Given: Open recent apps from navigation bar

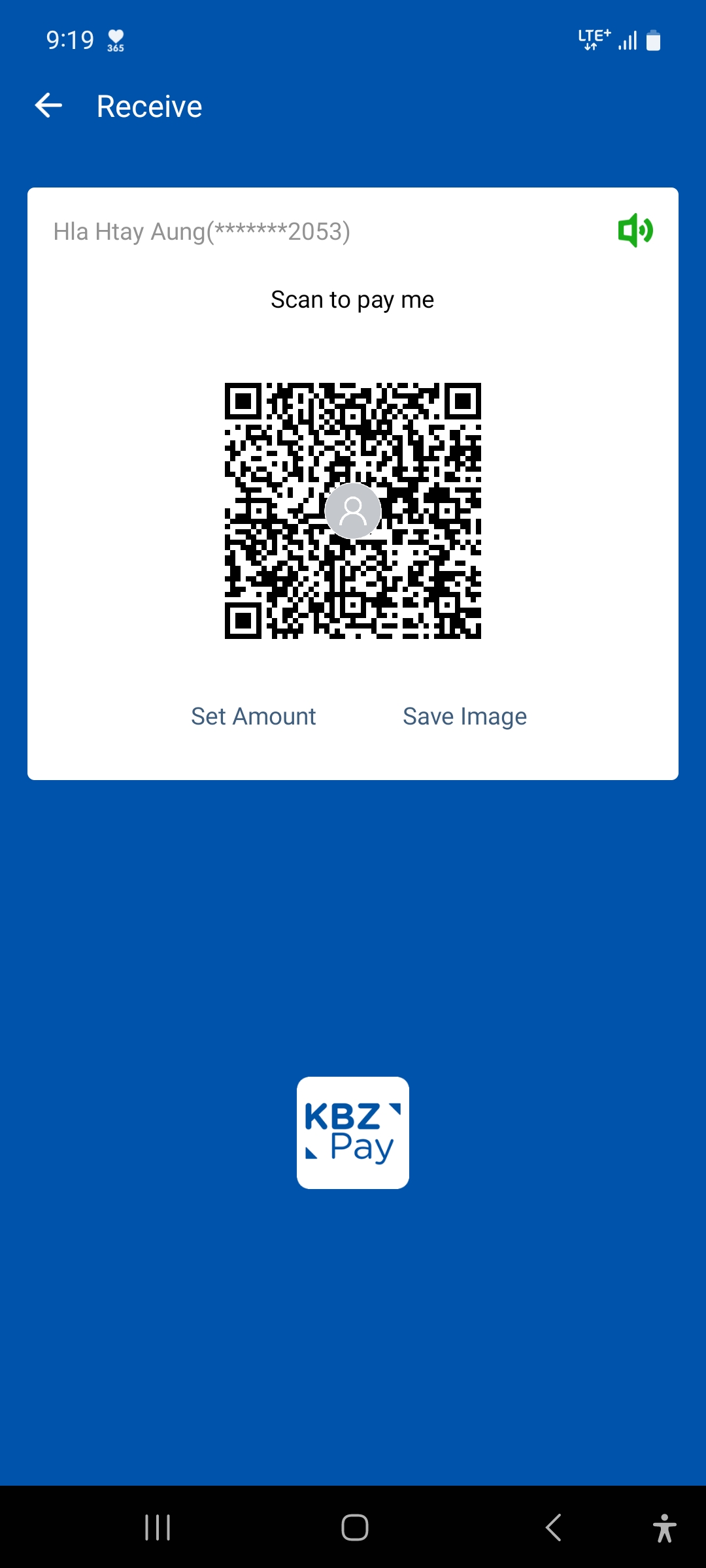Looking at the screenshot, I should point(158,1527).
